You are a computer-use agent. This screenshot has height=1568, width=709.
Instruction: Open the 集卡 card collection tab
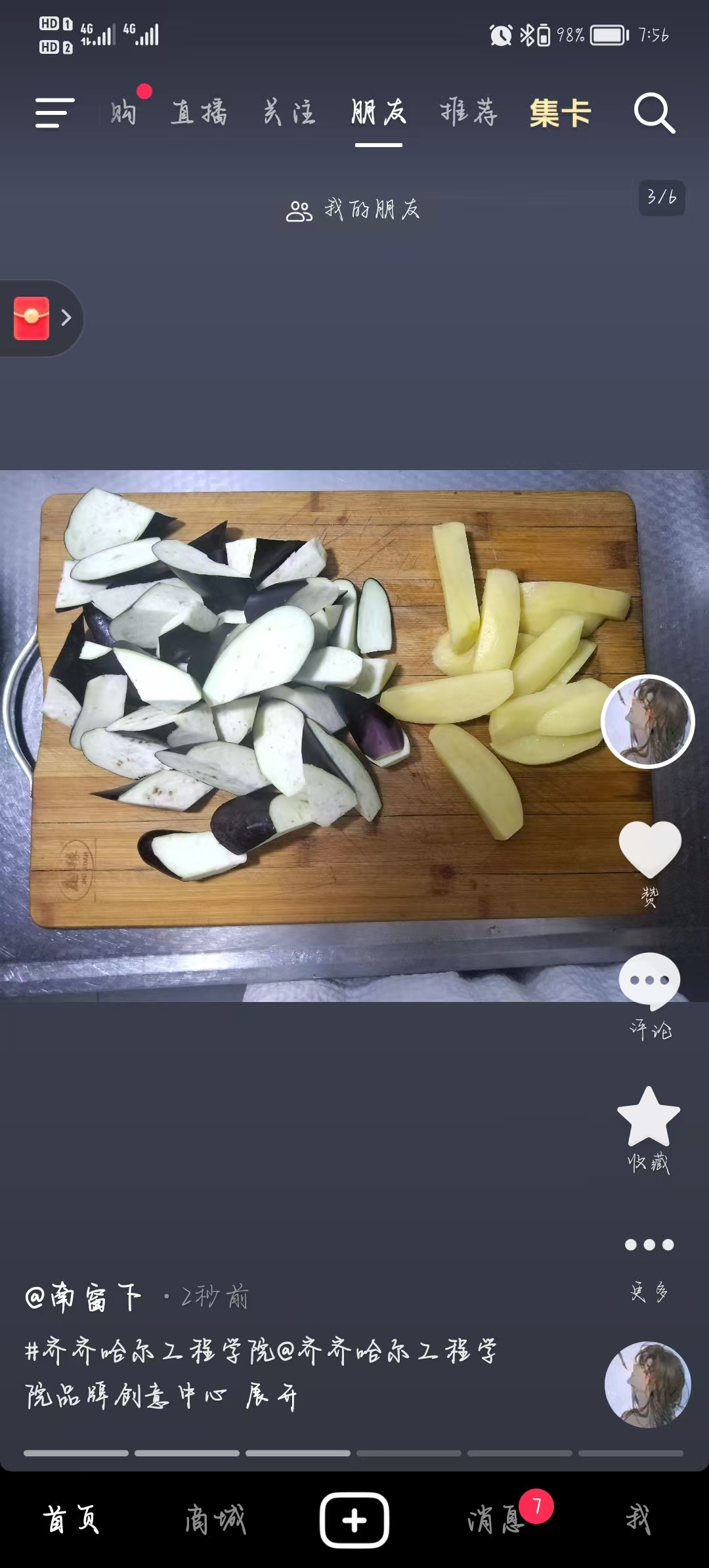click(560, 113)
